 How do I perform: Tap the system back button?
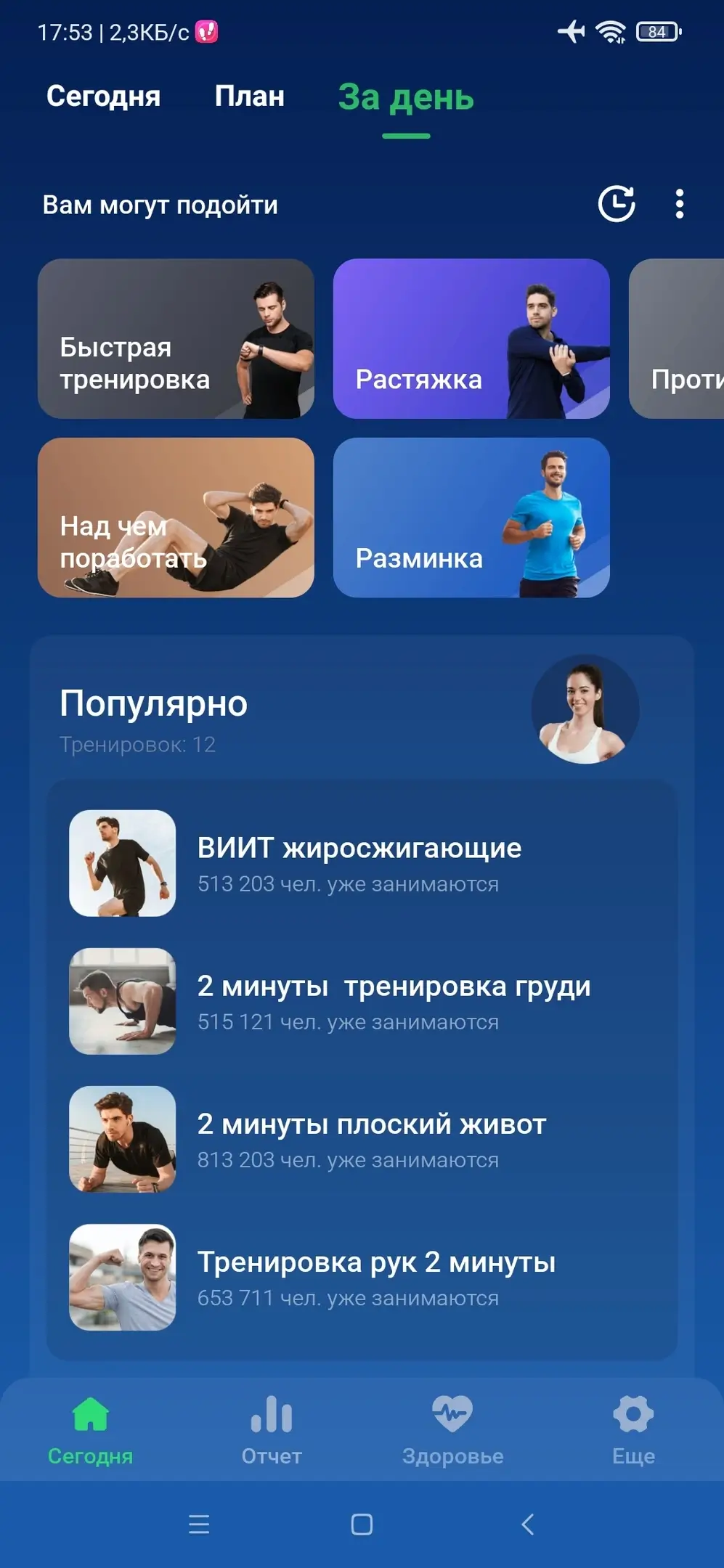(528, 1524)
